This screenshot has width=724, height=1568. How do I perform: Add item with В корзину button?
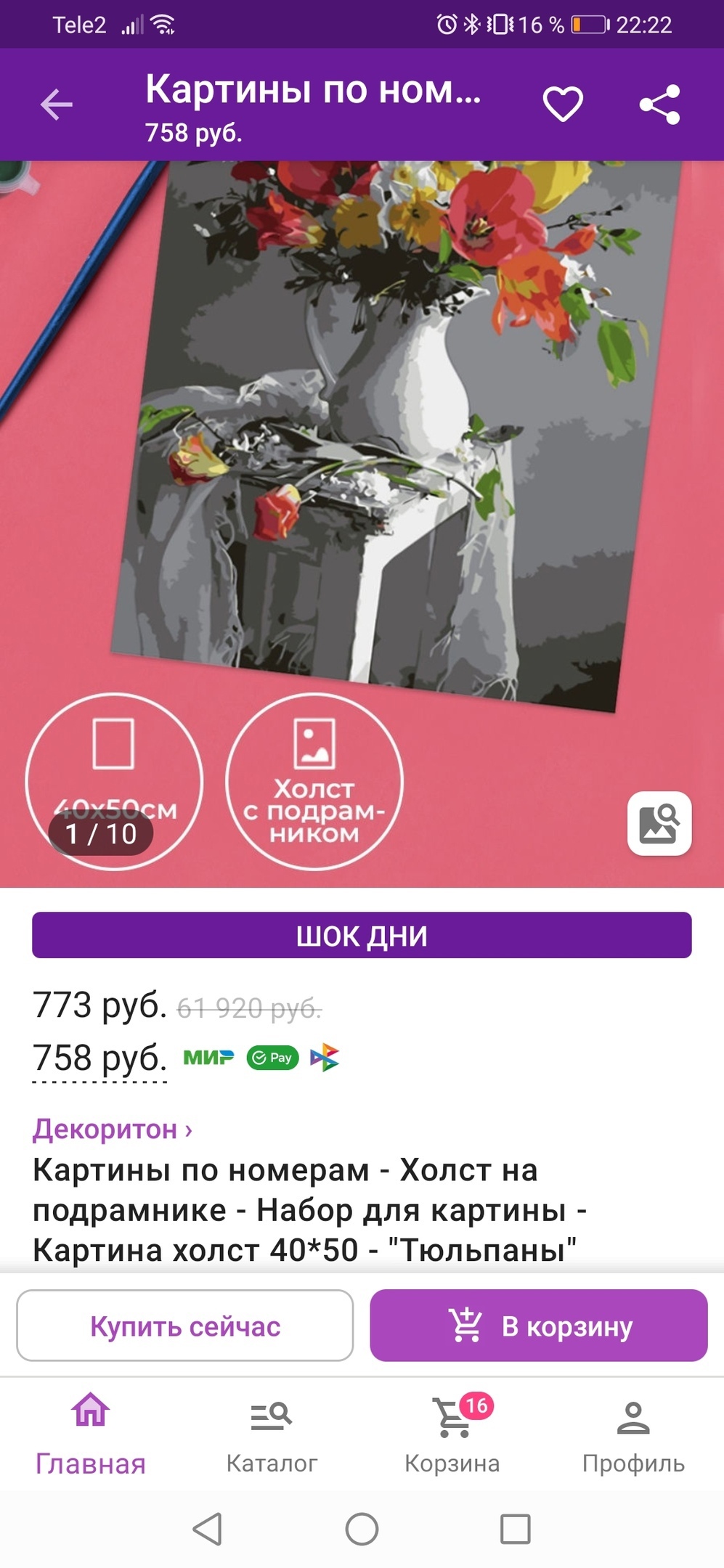(x=538, y=1326)
